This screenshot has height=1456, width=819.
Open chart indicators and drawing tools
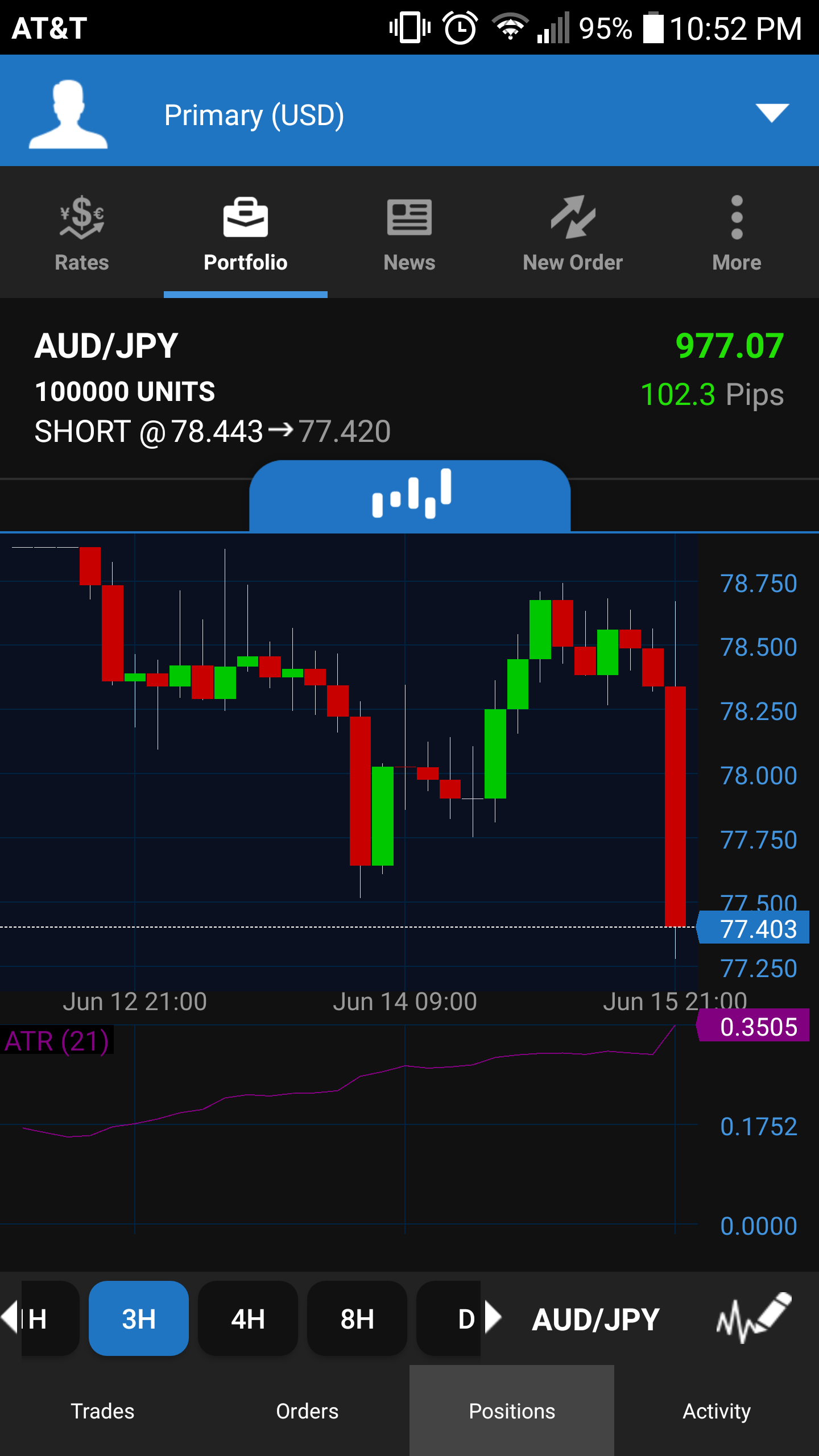(x=754, y=1318)
